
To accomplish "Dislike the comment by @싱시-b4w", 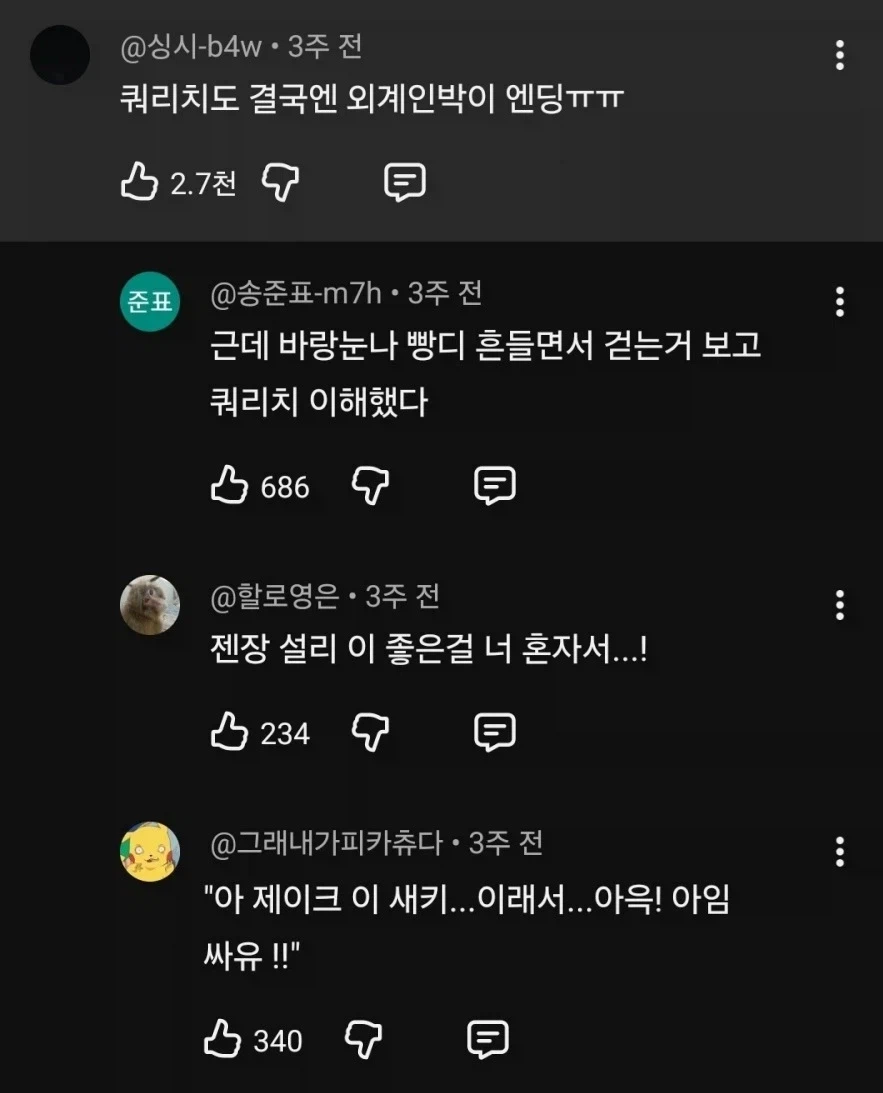I will (280, 182).
